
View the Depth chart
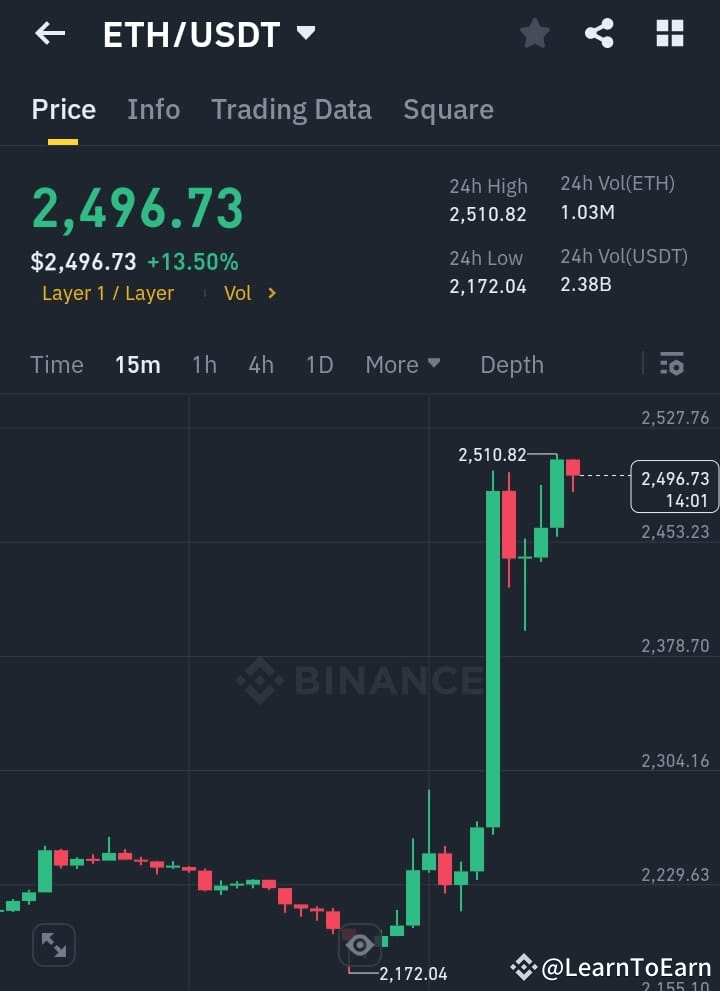[x=512, y=364]
